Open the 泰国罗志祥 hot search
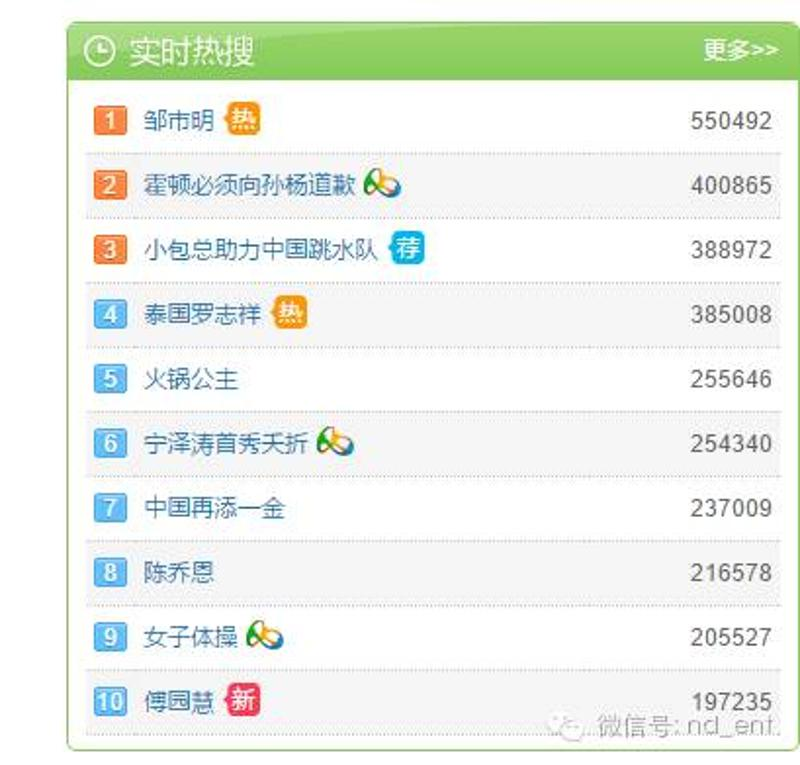 (202, 314)
